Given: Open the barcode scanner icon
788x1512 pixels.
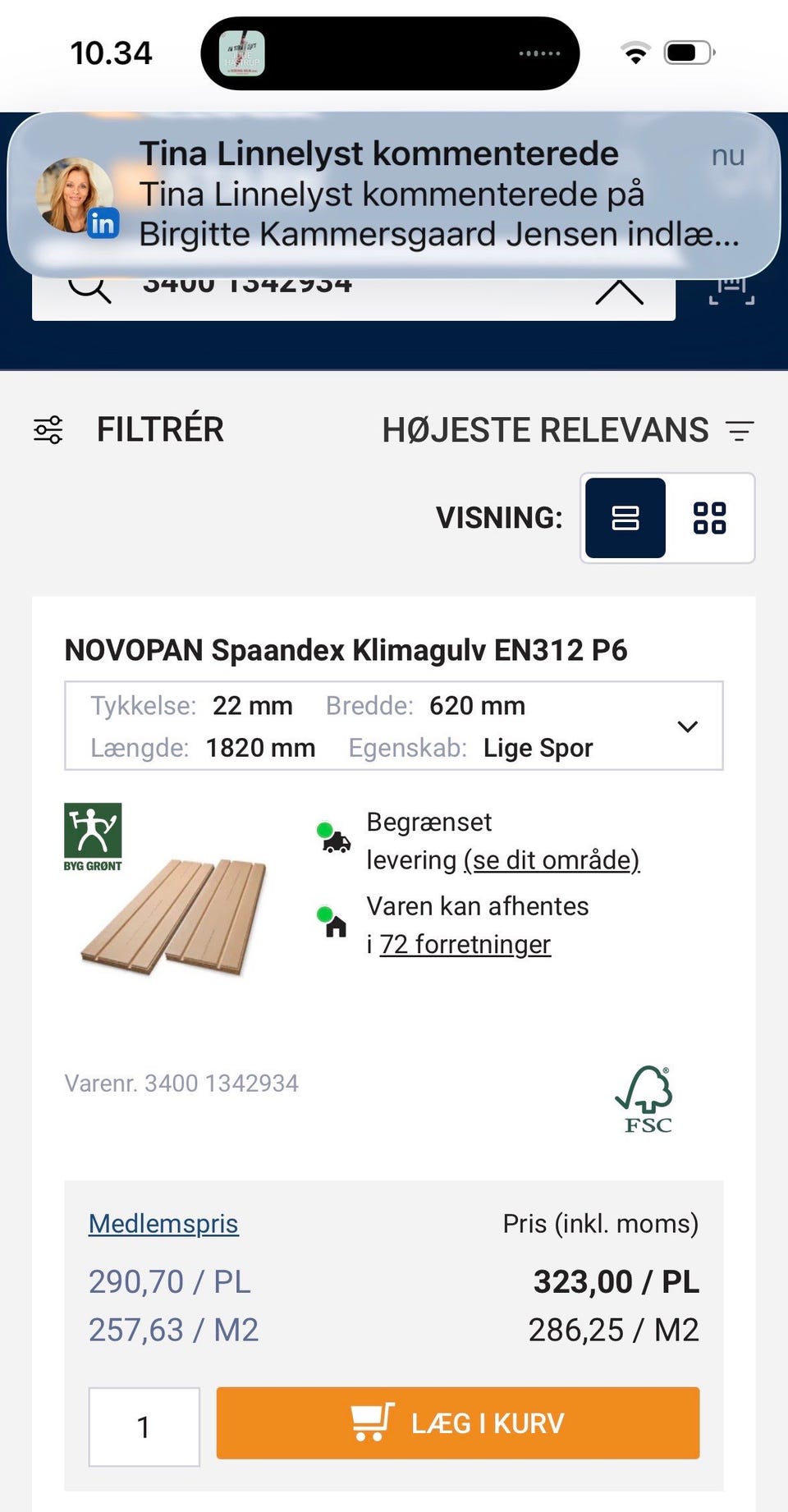Looking at the screenshot, I should (731, 289).
